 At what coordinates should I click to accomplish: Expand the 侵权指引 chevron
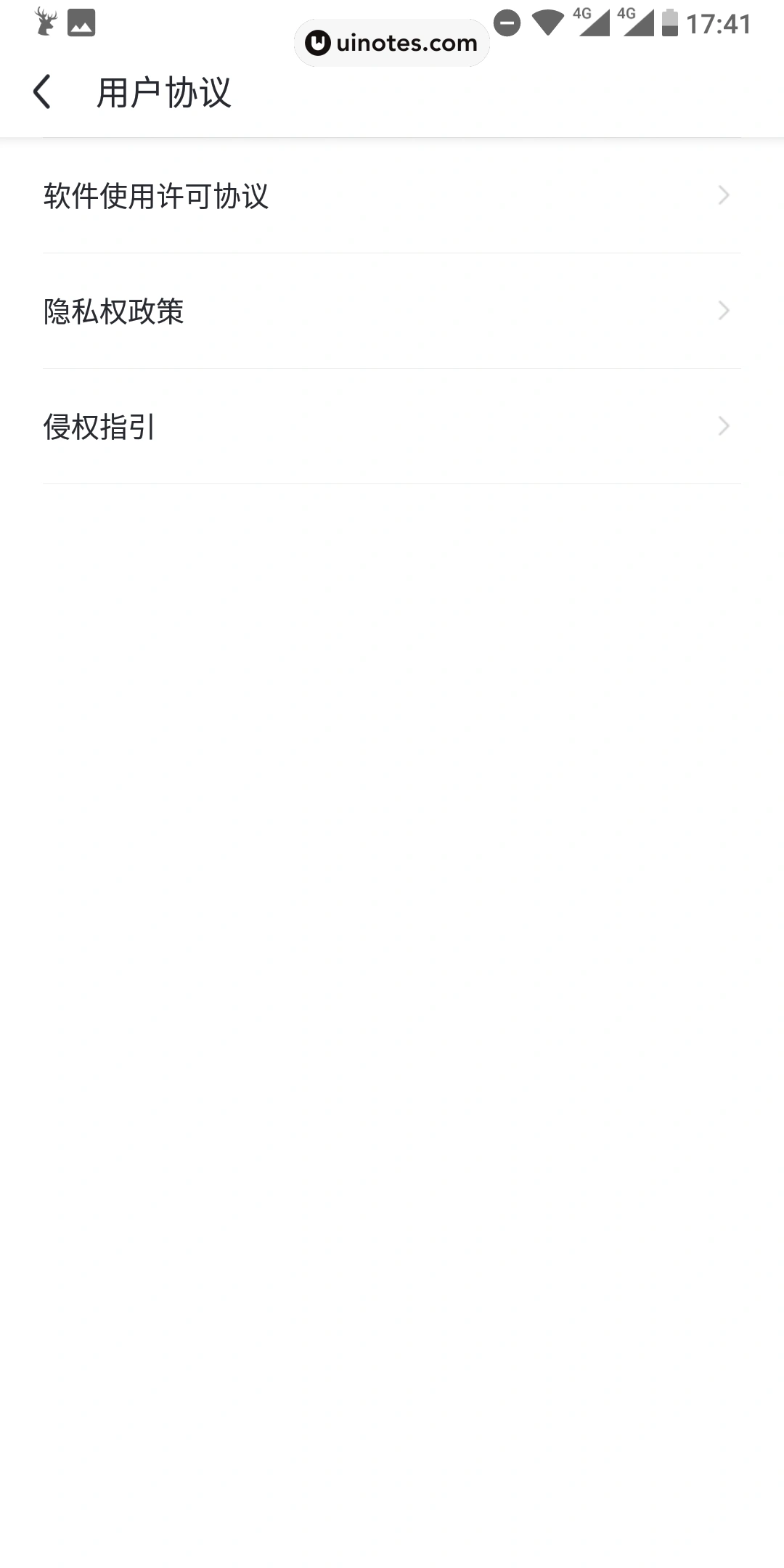click(x=722, y=426)
